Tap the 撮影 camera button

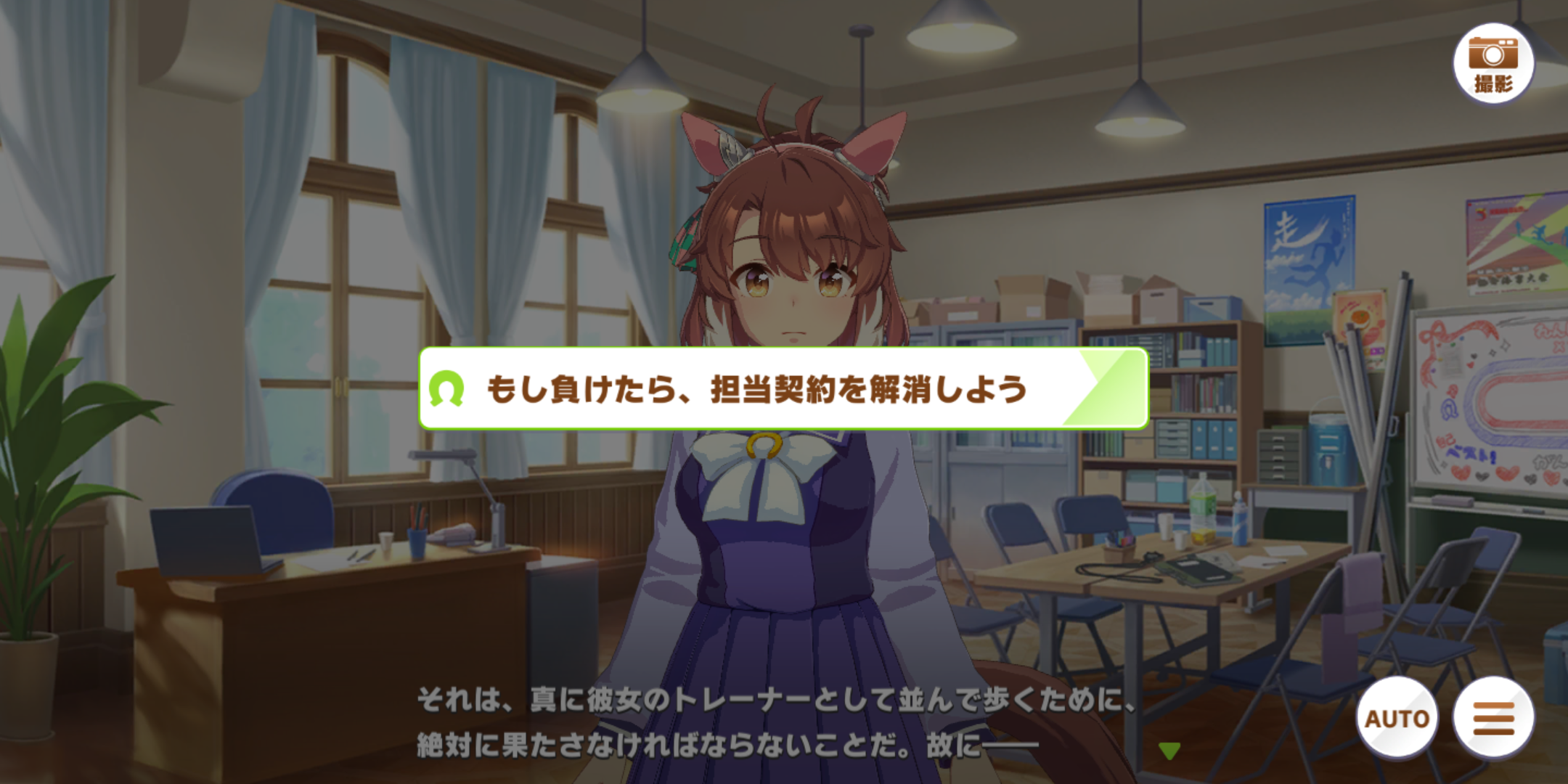(x=1493, y=64)
